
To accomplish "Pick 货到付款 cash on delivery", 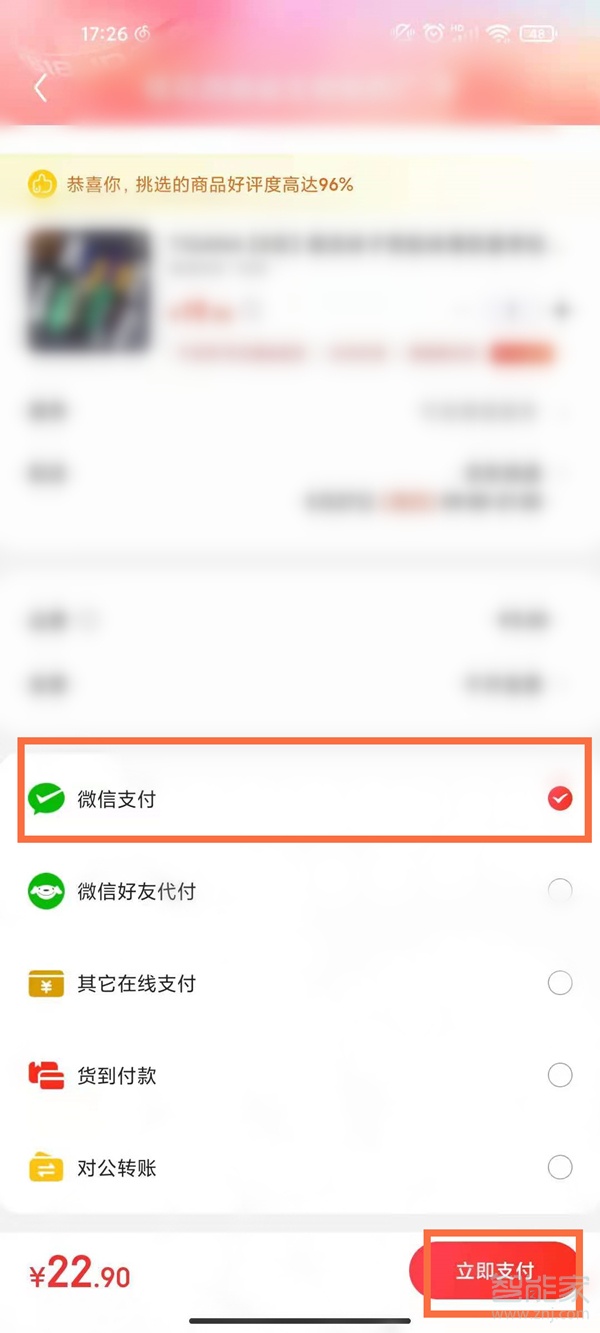I will [x=300, y=1075].
